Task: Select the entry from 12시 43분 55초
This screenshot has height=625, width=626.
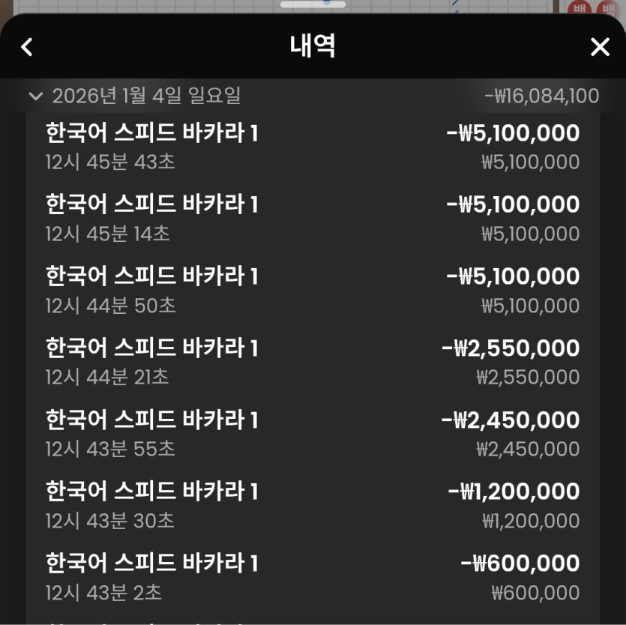Action: (312, 434)
